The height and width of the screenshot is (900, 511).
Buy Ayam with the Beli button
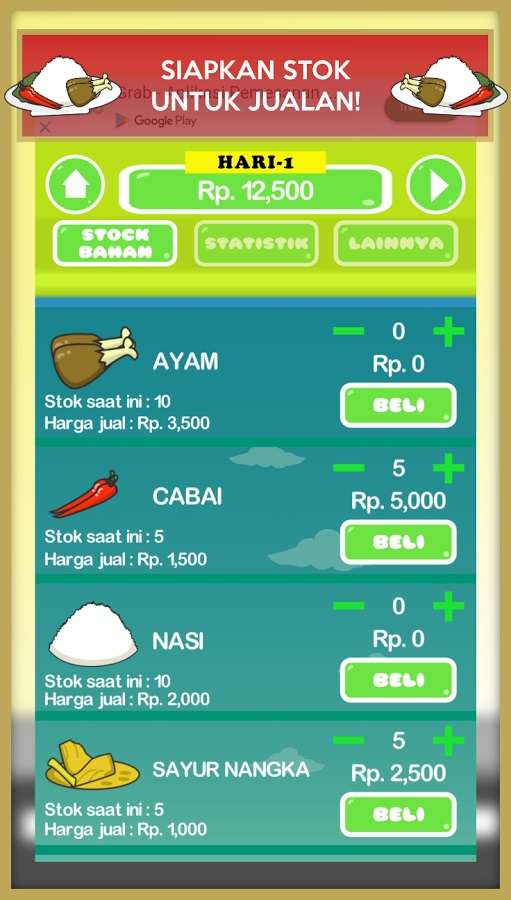click(398, 406)
